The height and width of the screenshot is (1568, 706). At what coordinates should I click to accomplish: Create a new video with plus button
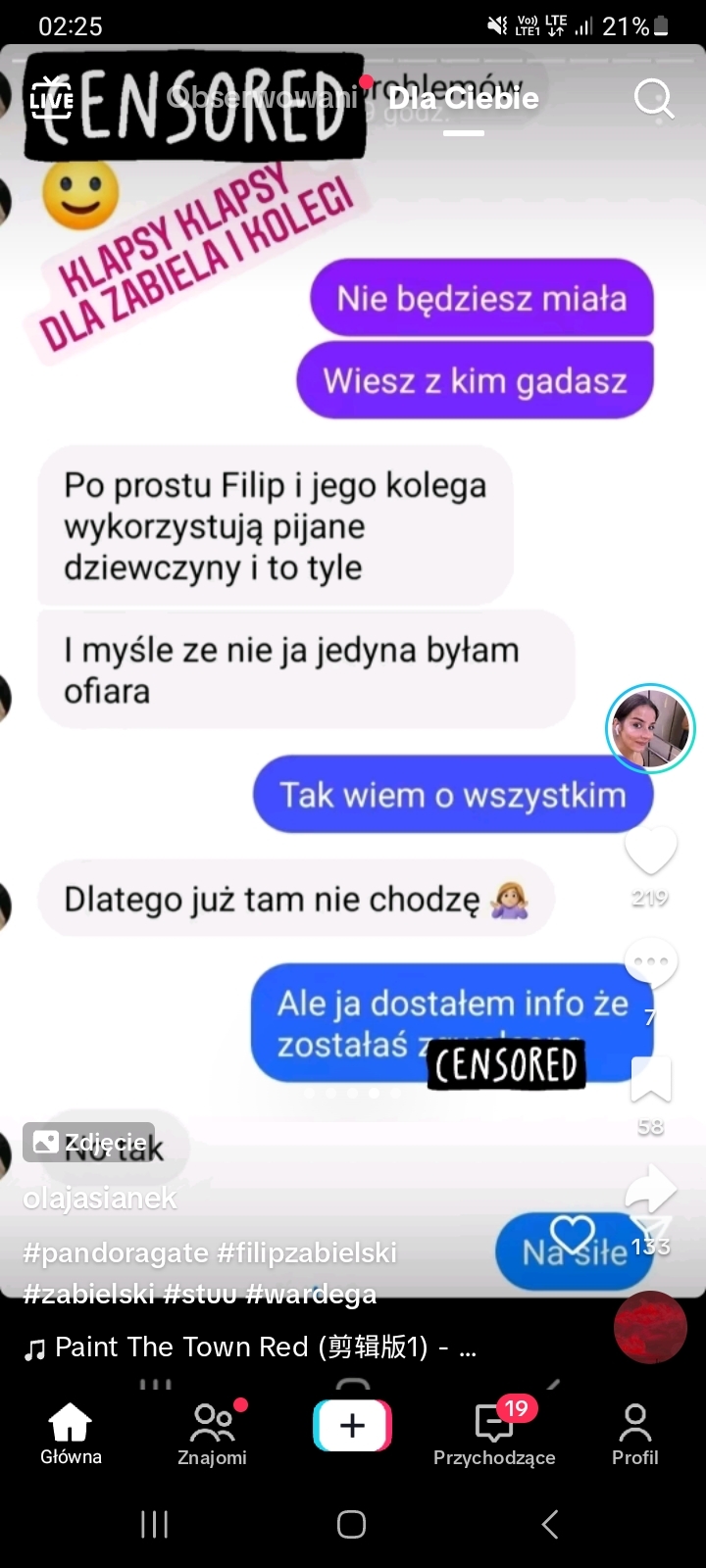click(x=352, y=1425)
